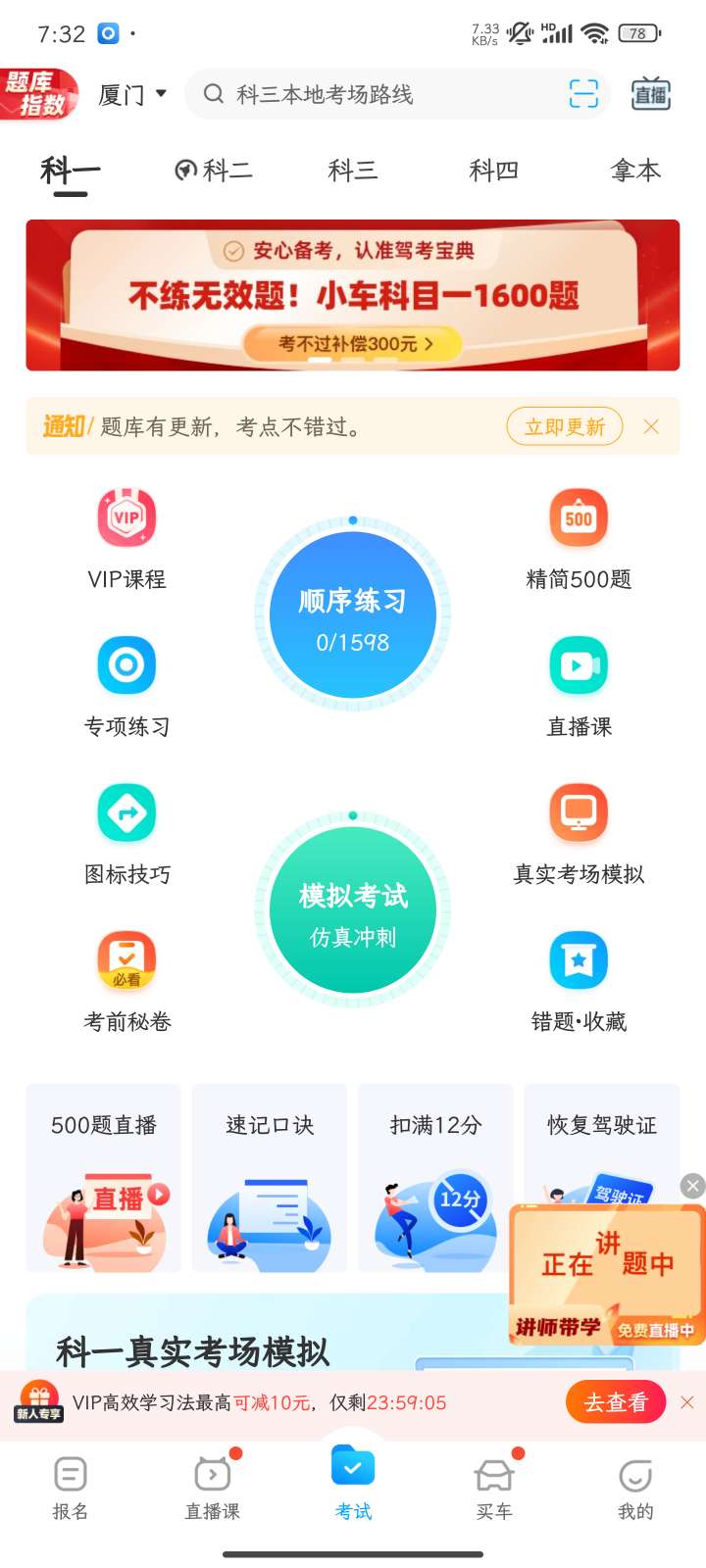Open 专项练习
Image resolution: width=706 pixels, height=1568 pixels.
pyautogui.click(x=126, y=685)
